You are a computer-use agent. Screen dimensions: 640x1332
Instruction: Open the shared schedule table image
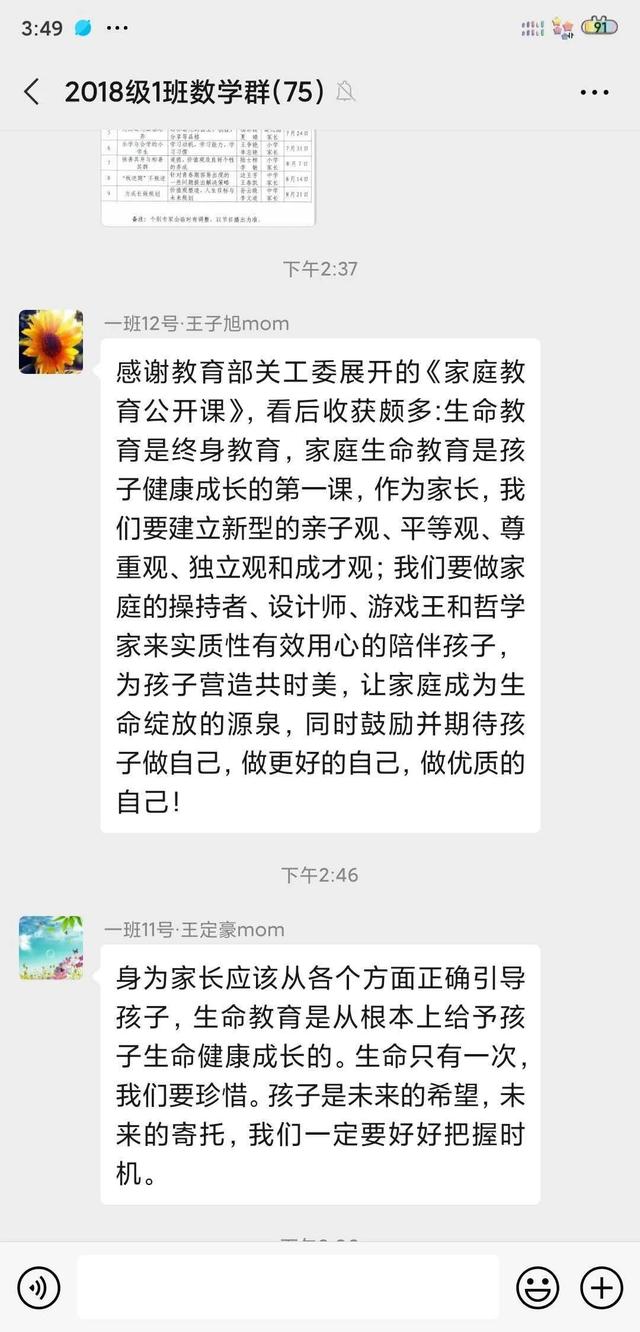coord(208,177)
